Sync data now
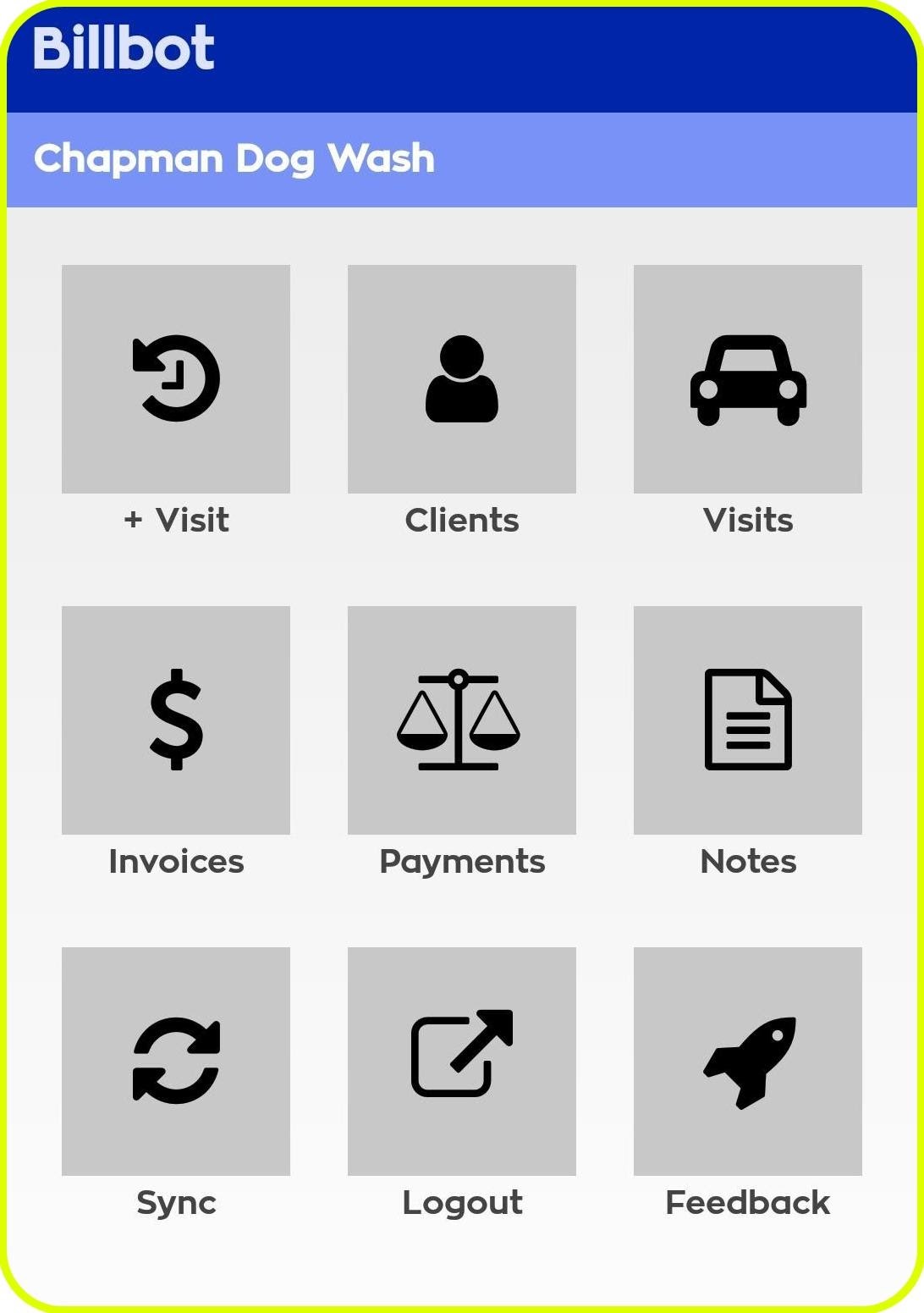This screenshot has width=924, height=1313. click(x=176, y=1062)
